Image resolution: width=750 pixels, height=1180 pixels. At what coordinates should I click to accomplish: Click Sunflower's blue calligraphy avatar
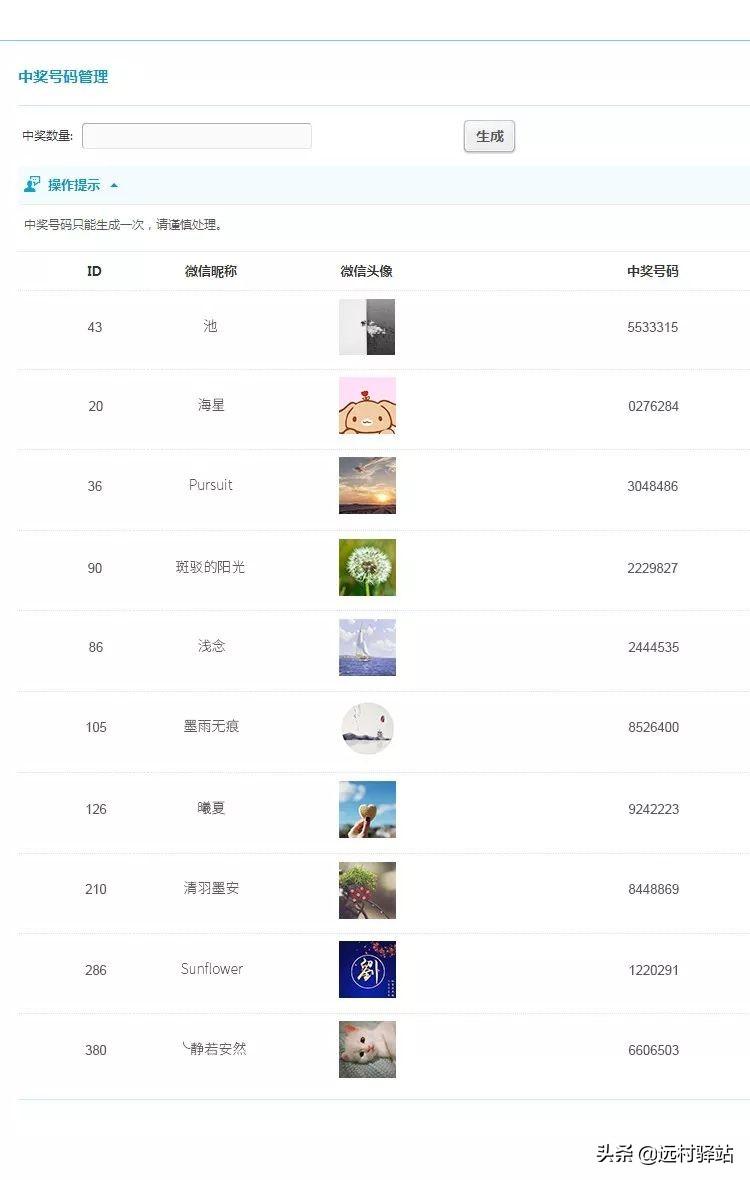(x=367, y=969)
